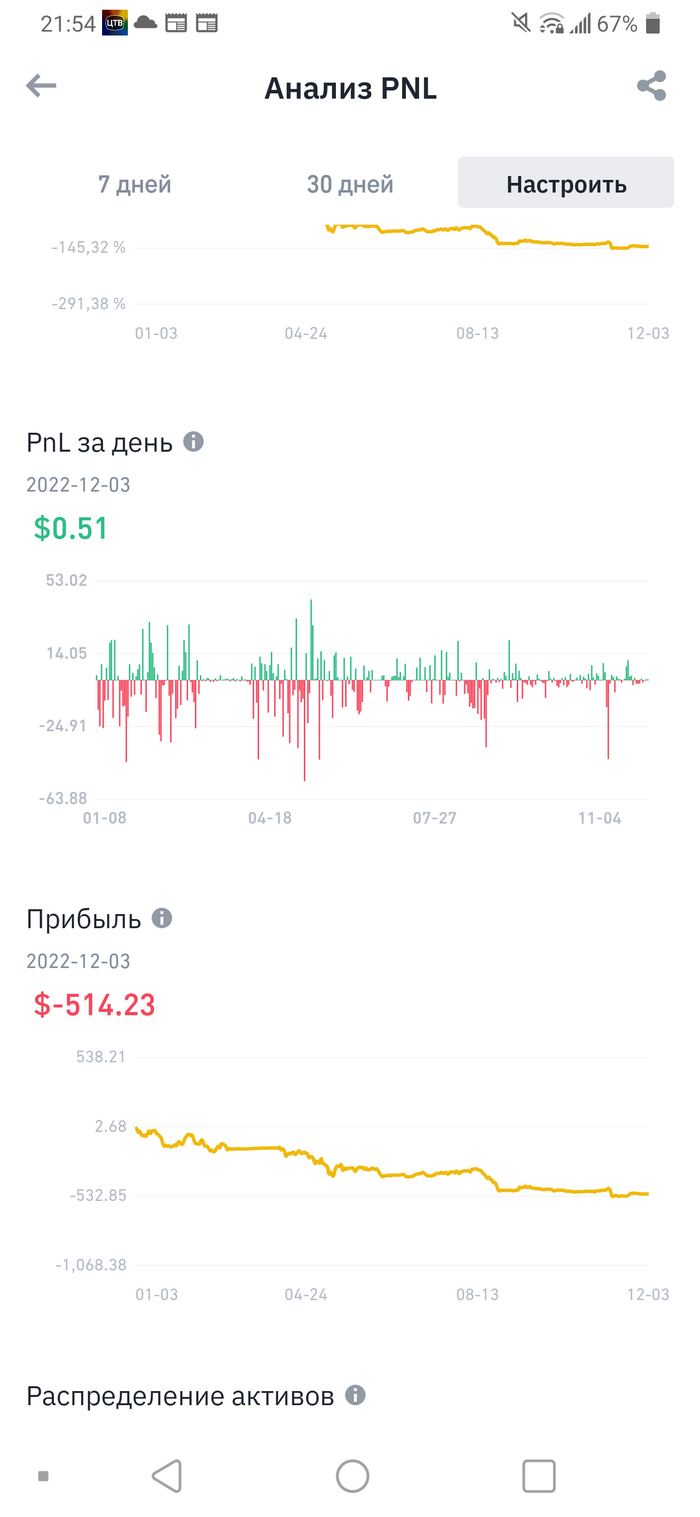Image resolution: width=700 pixels, height=1517 pixels.
Task: Tap the system home button
Action: (x=352, y=1476)
